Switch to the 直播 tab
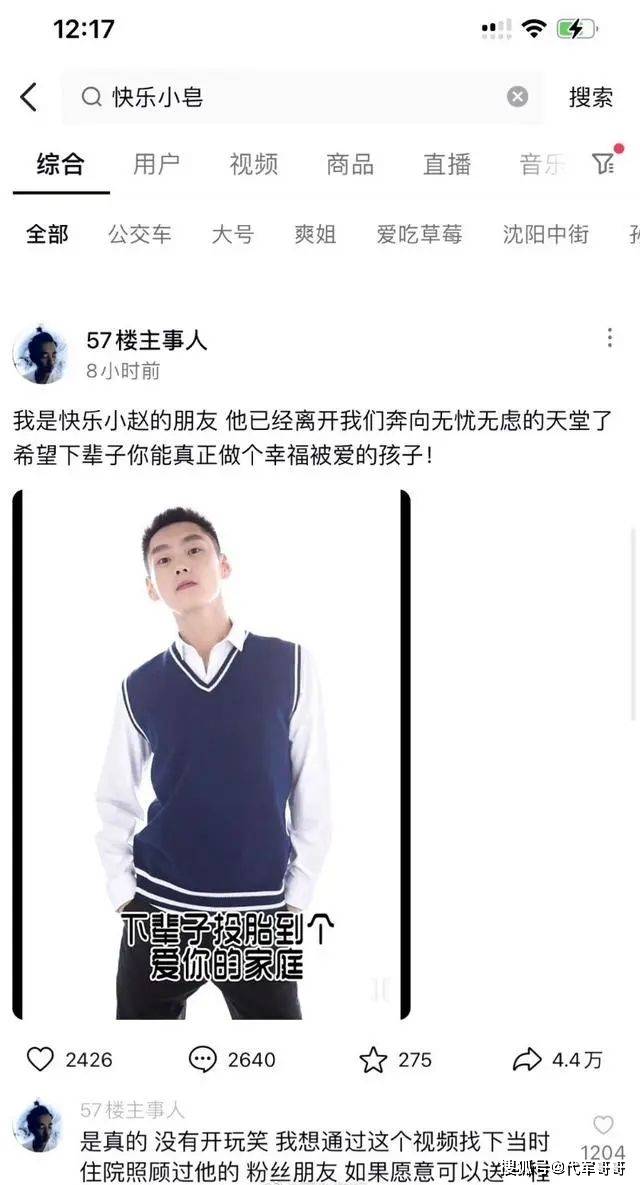The width and height of the screenshot is (640, 1185). click(x=446, y=164)
